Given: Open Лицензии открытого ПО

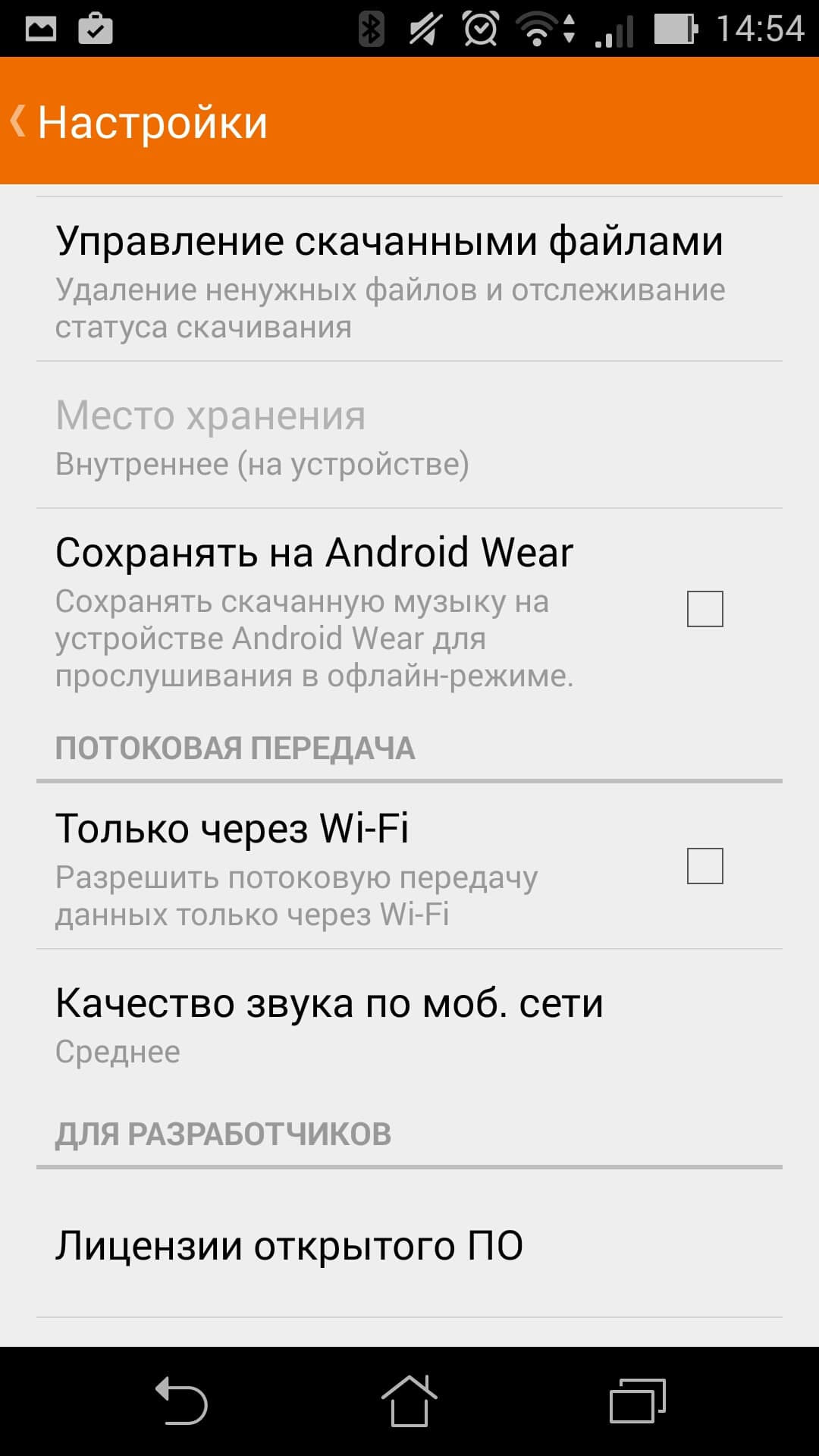Looking at the screenshot, I should (x=290, y=1246).
